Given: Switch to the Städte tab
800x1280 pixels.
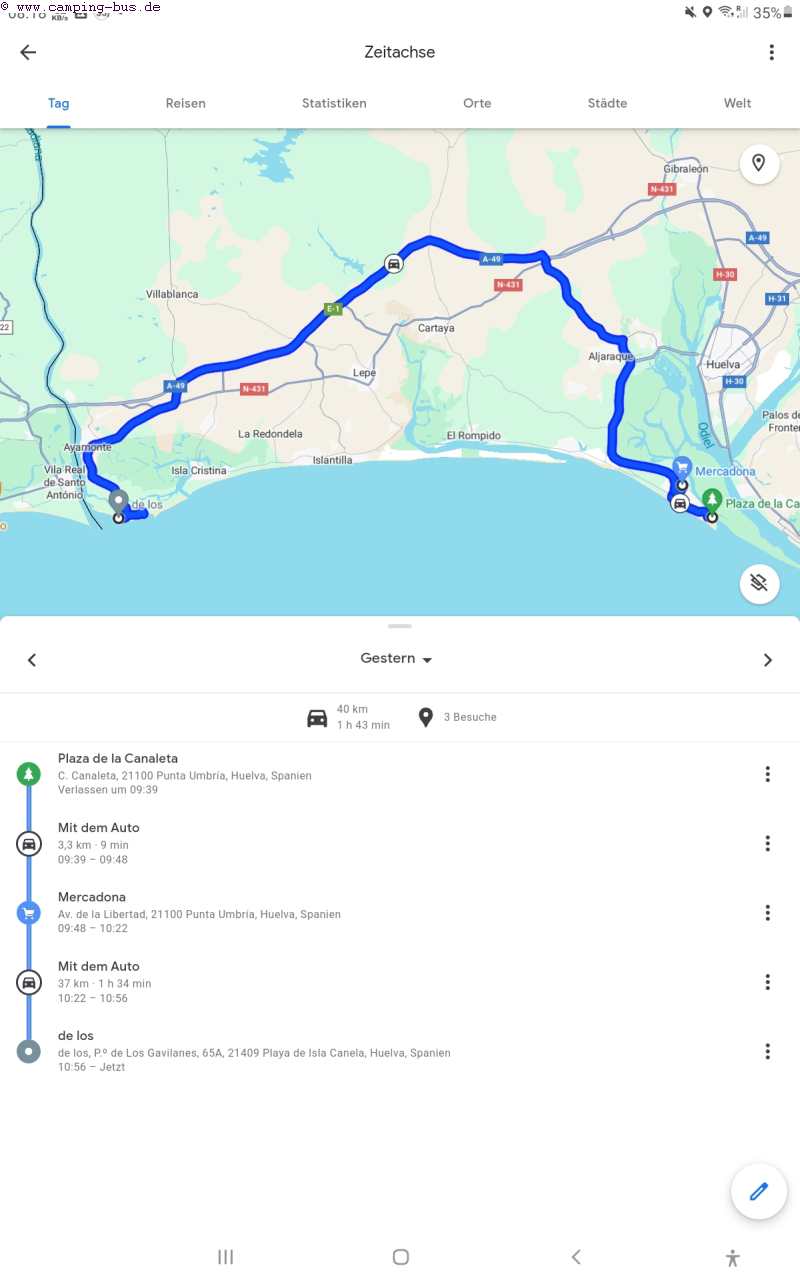Looking at the screenshot, I should pos(607,103).
